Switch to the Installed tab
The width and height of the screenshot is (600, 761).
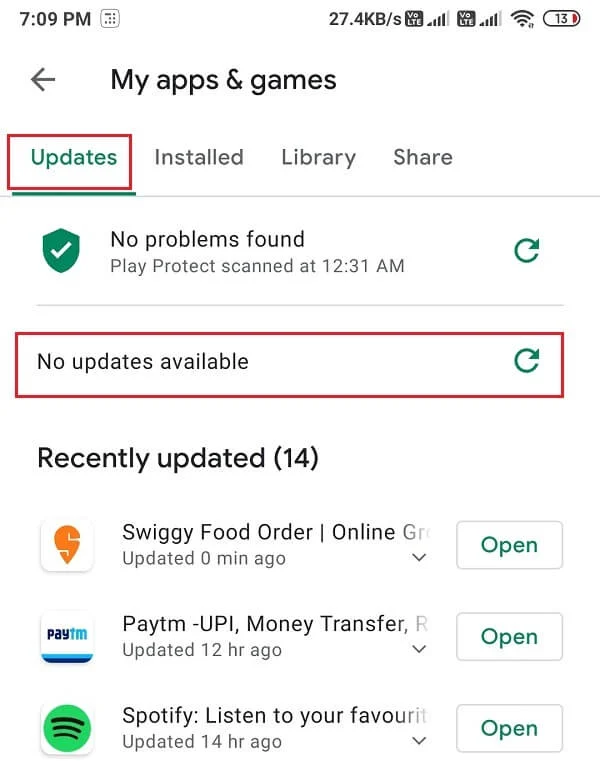point(198,157)
